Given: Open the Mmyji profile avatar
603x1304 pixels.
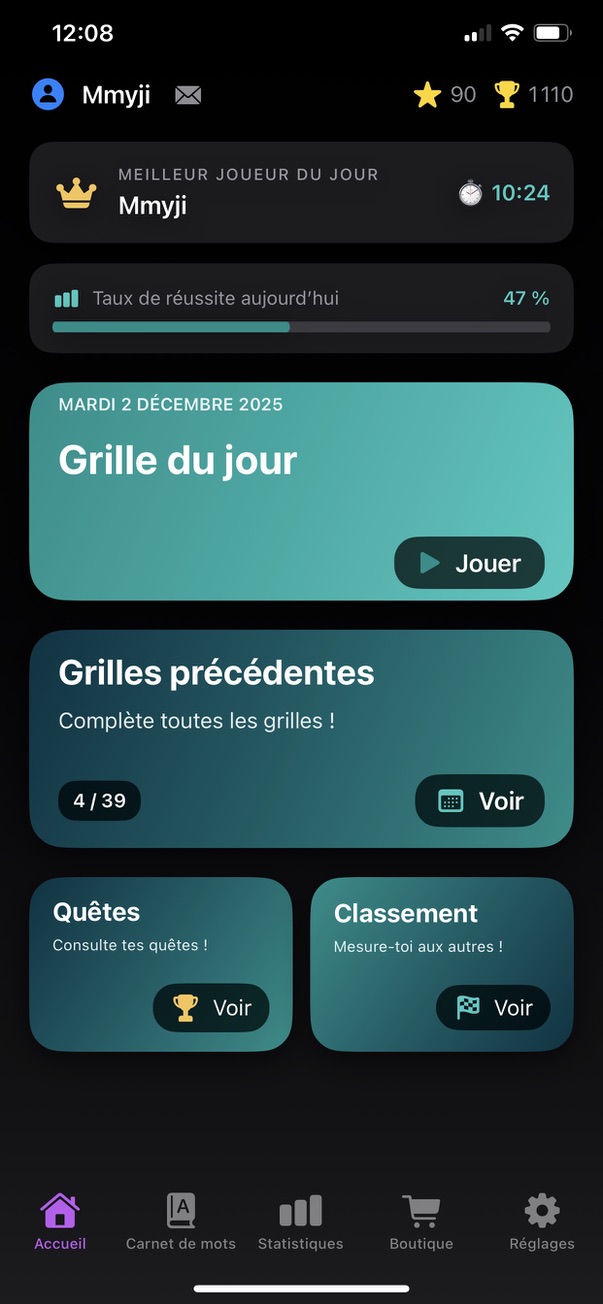Looking at the screenshot, I should [48, 95].
